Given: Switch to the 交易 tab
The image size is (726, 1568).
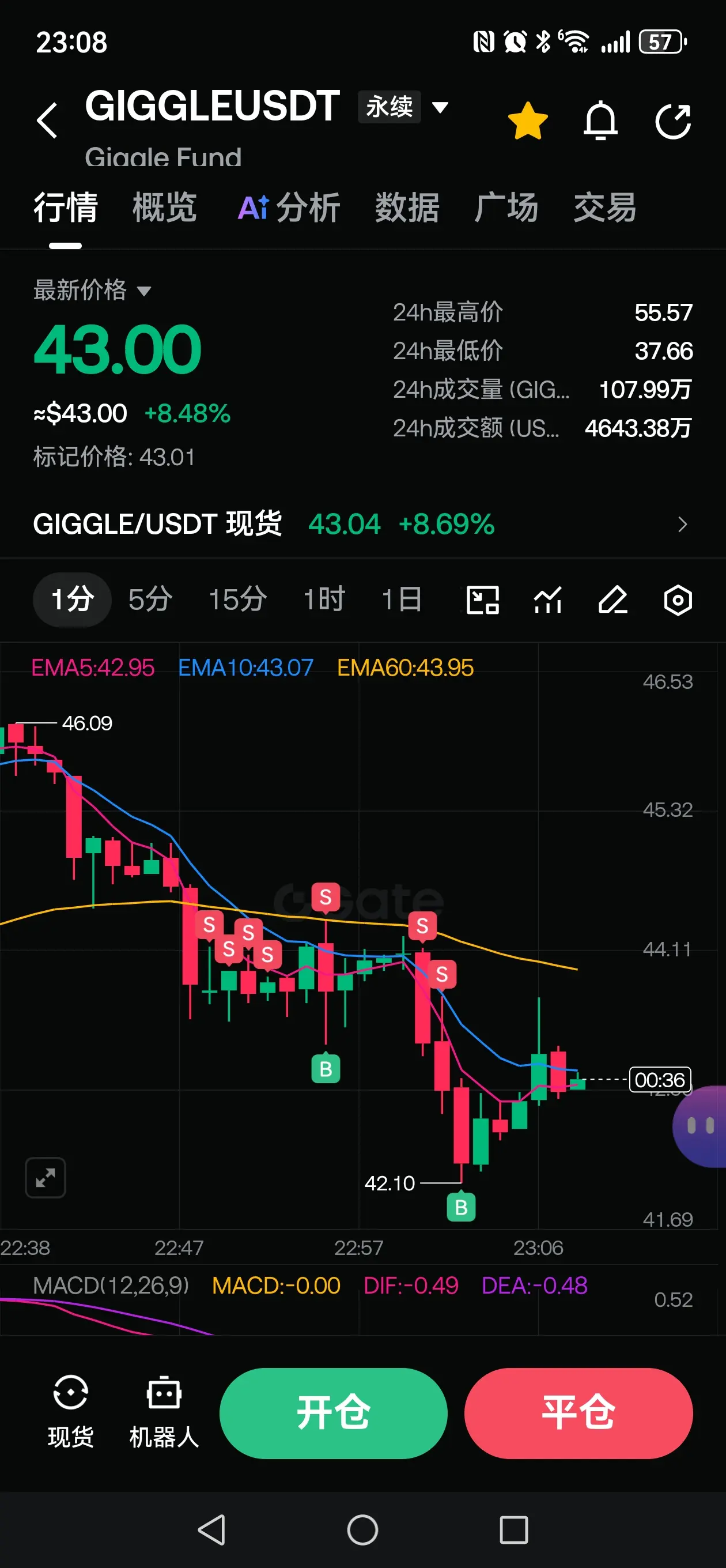Looking at the screenshot, I should tap(605, 208).
